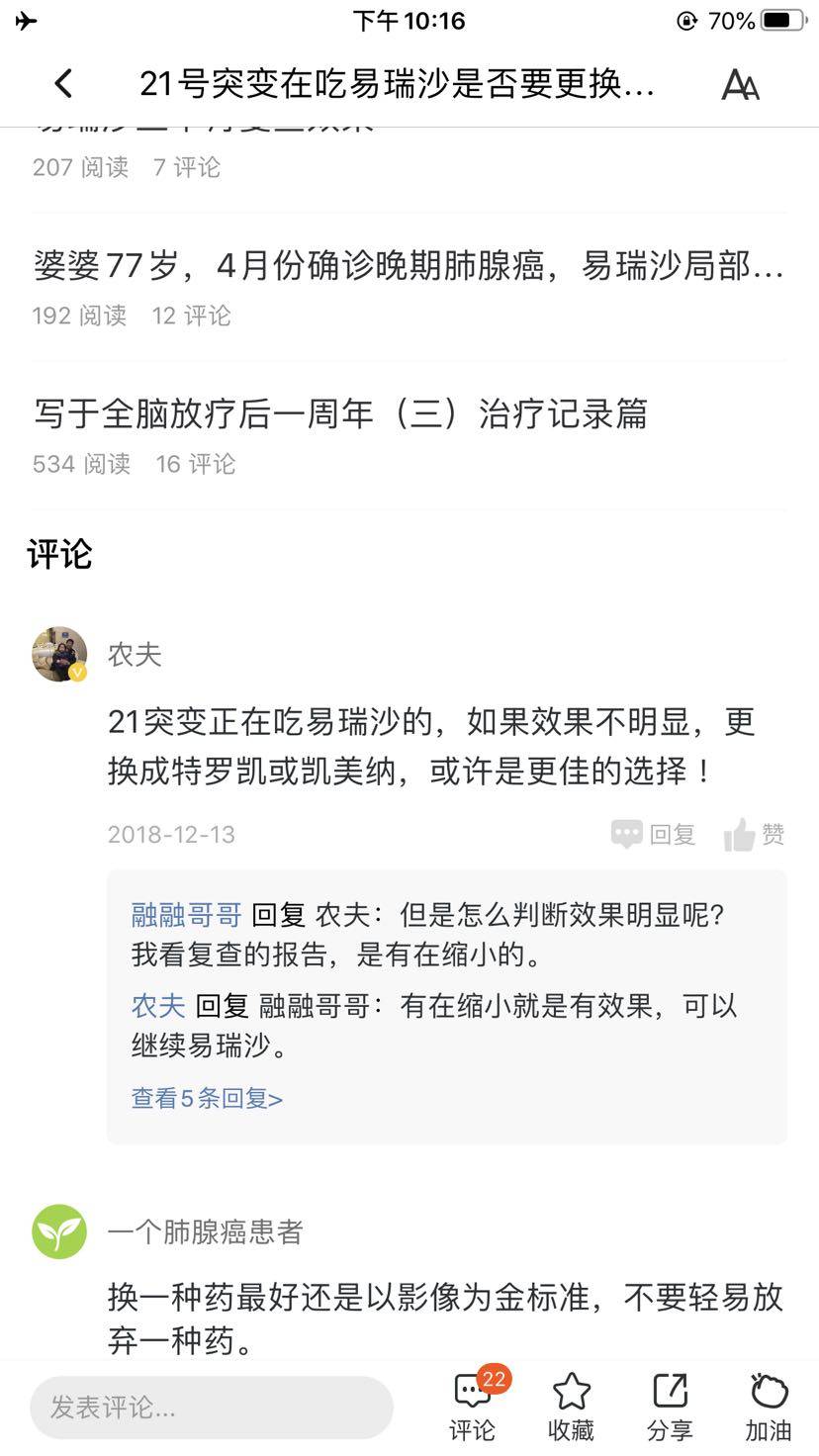Save this post with 收藏

[571, 1407]
